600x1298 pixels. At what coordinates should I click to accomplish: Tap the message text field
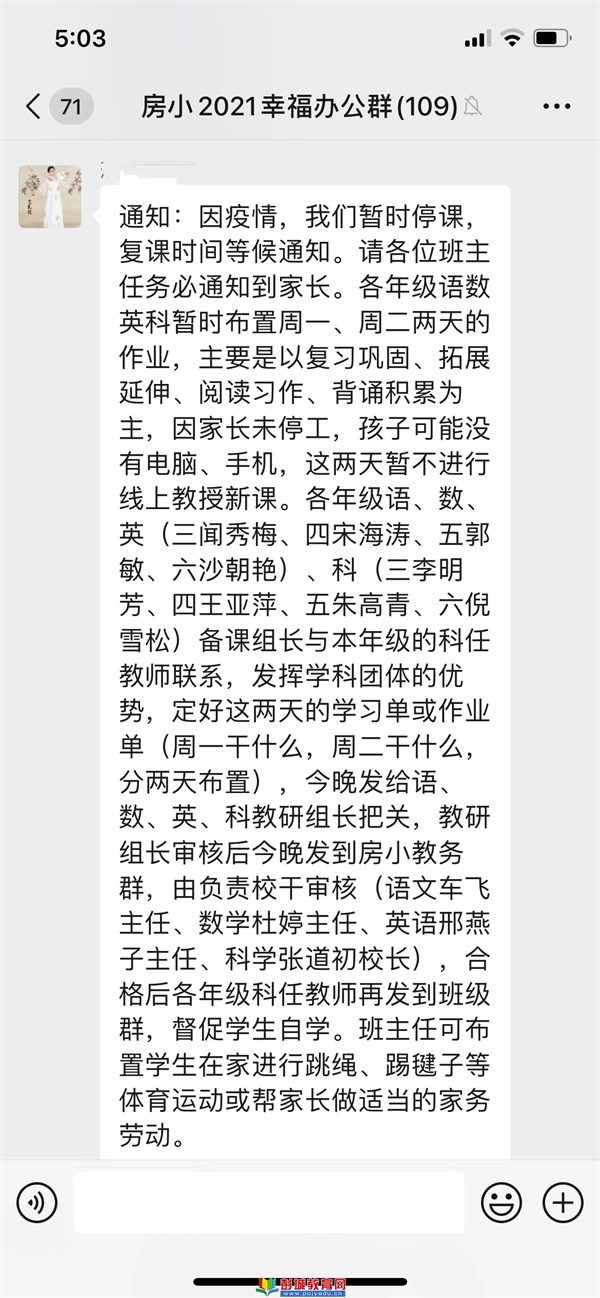pos(269,1202)
